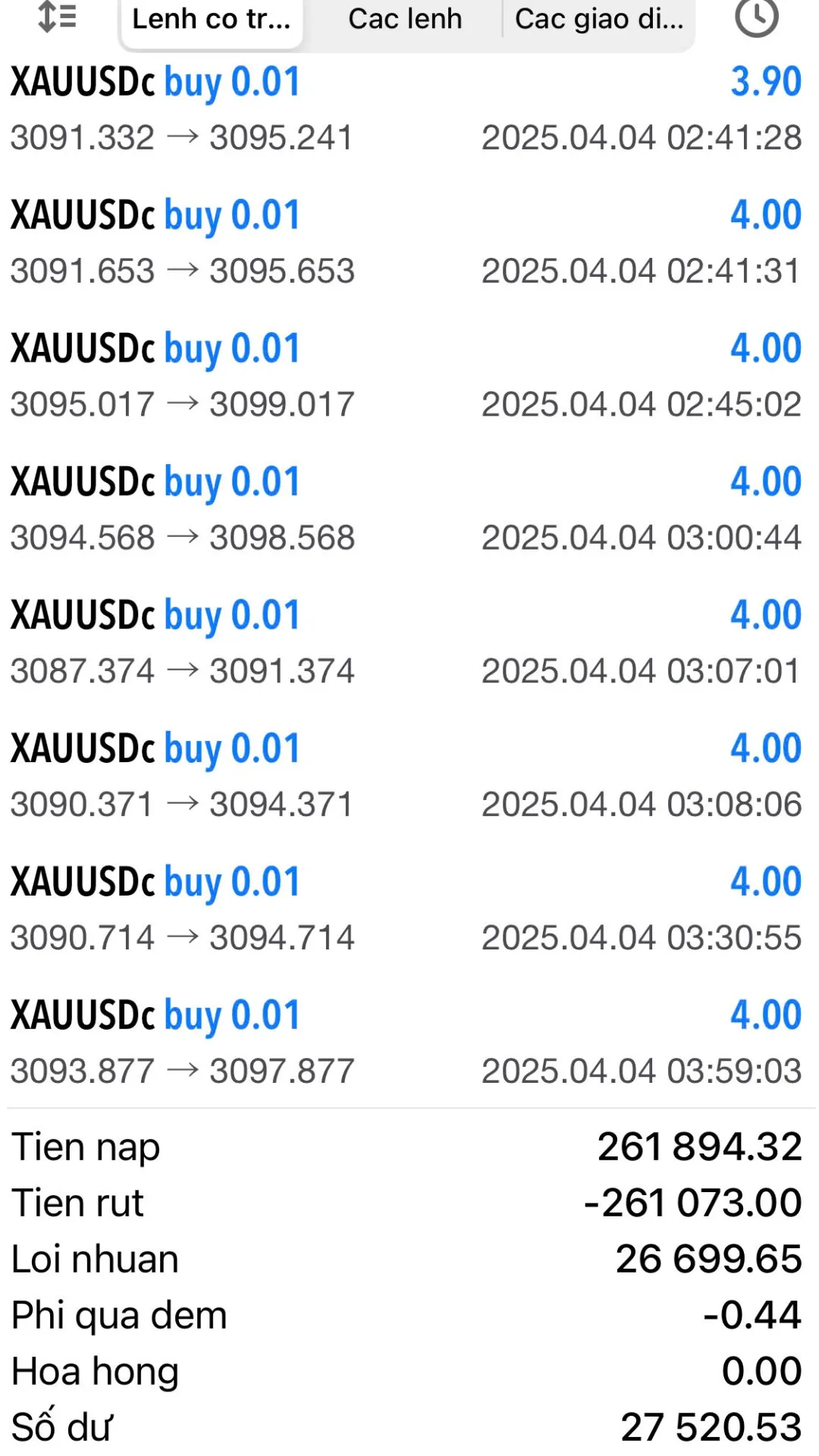Open the sort options icon
This screenshot has height=1456, width=819.
[x=57, y=17]
